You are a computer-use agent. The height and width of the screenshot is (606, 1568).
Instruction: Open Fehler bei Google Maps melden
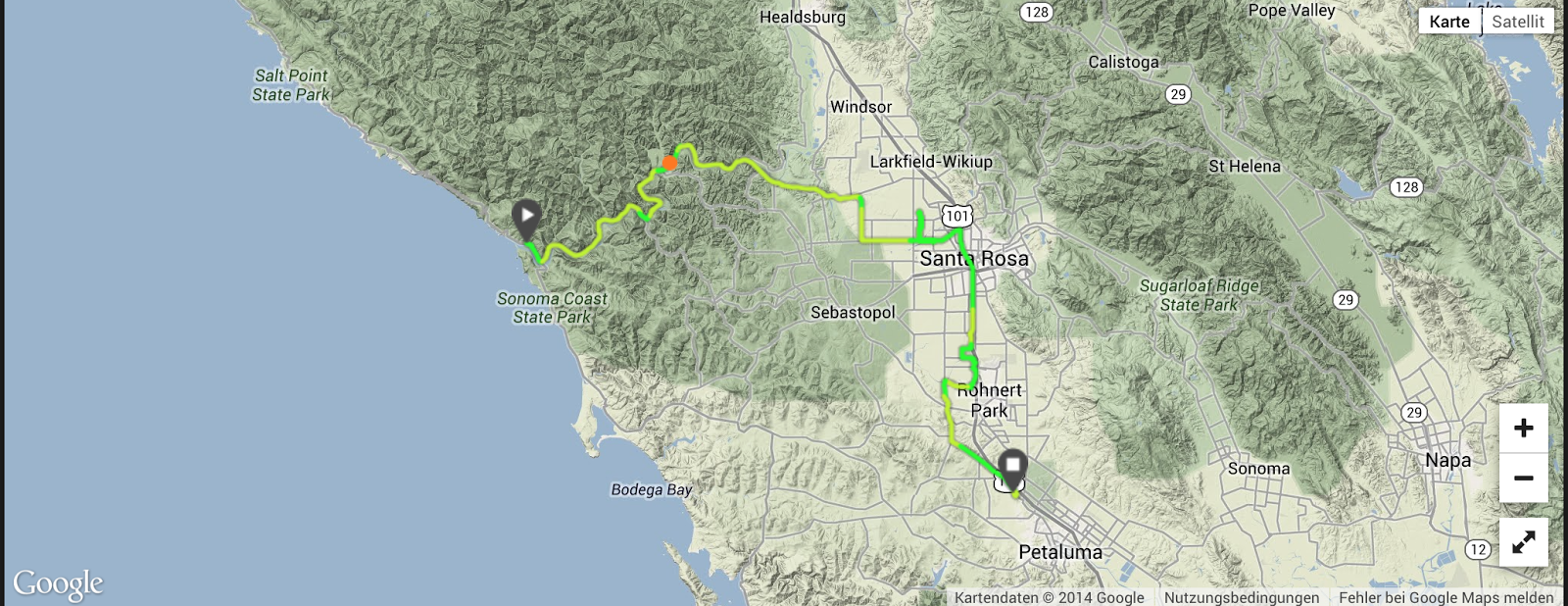coord(1445,597)
